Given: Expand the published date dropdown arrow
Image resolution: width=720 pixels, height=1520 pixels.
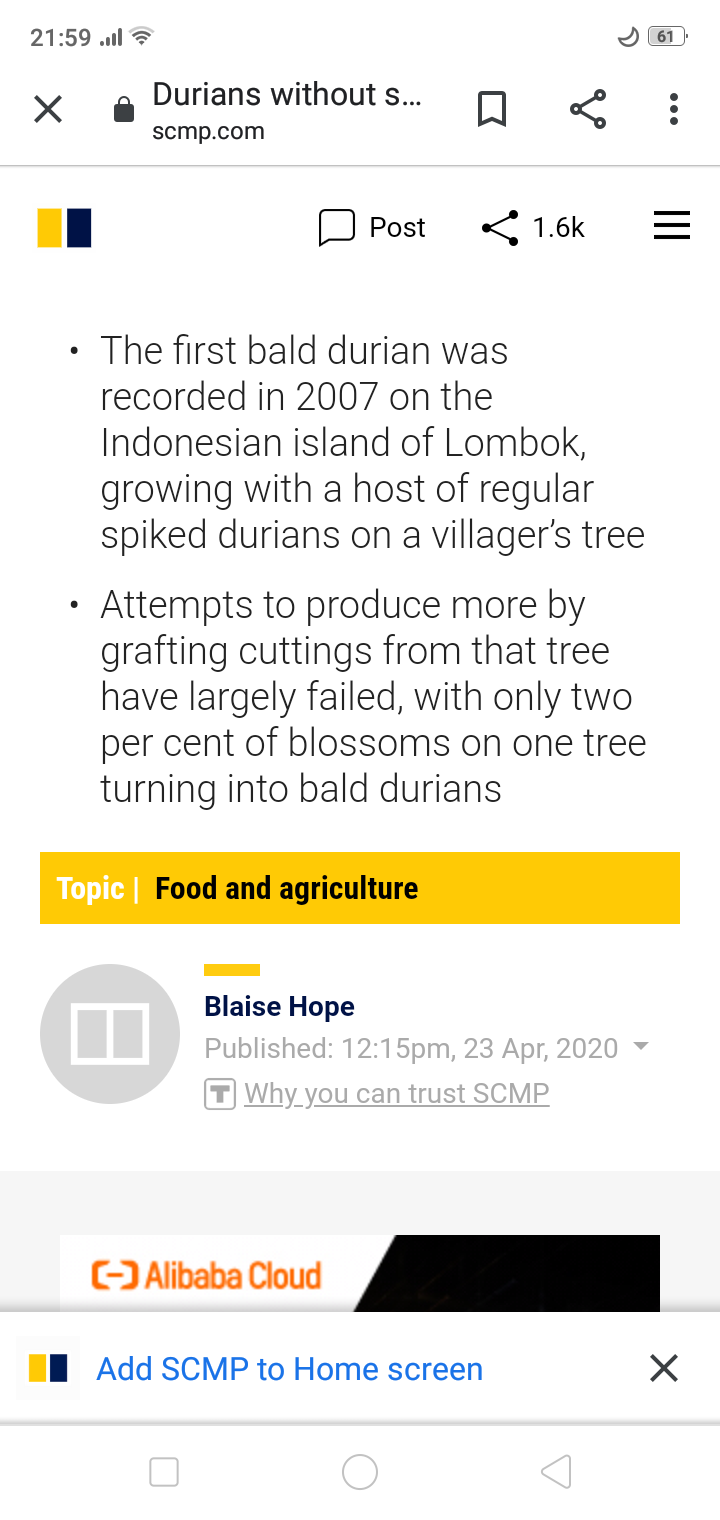Looking at the screenshot, I should pos(641,1046).
